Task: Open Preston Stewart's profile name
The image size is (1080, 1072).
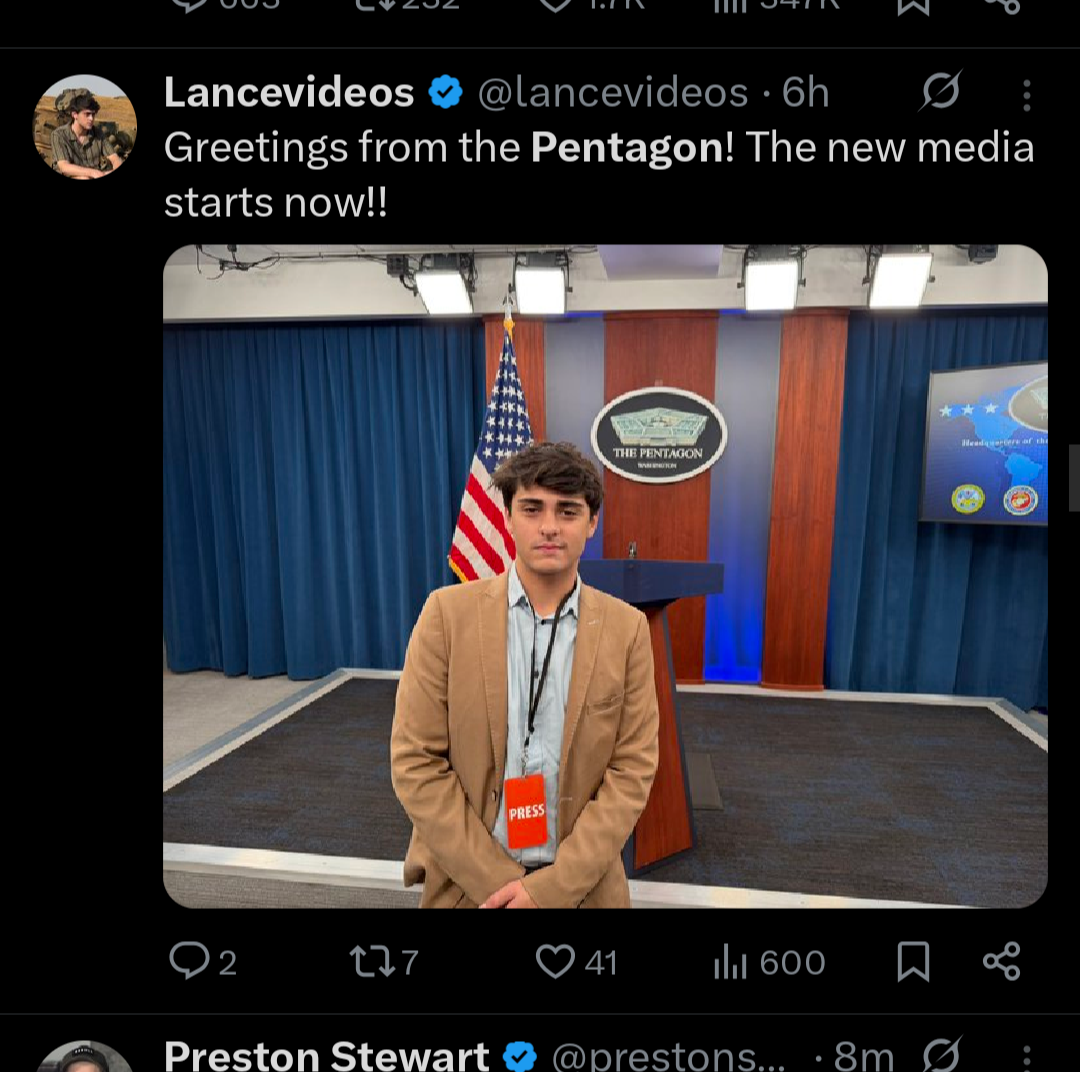Action: coord(326,1055)
